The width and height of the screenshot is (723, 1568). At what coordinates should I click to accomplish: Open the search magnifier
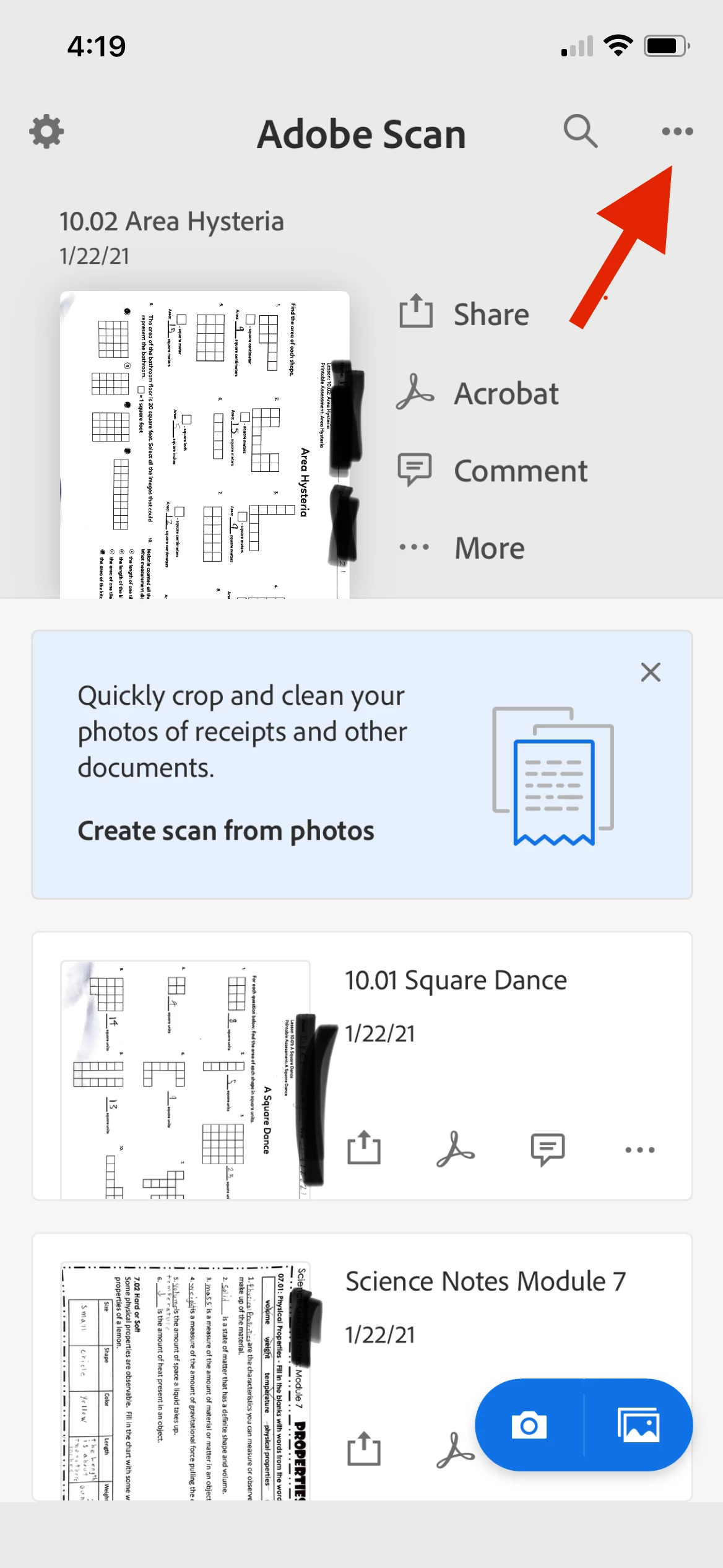tap(580, 131)
